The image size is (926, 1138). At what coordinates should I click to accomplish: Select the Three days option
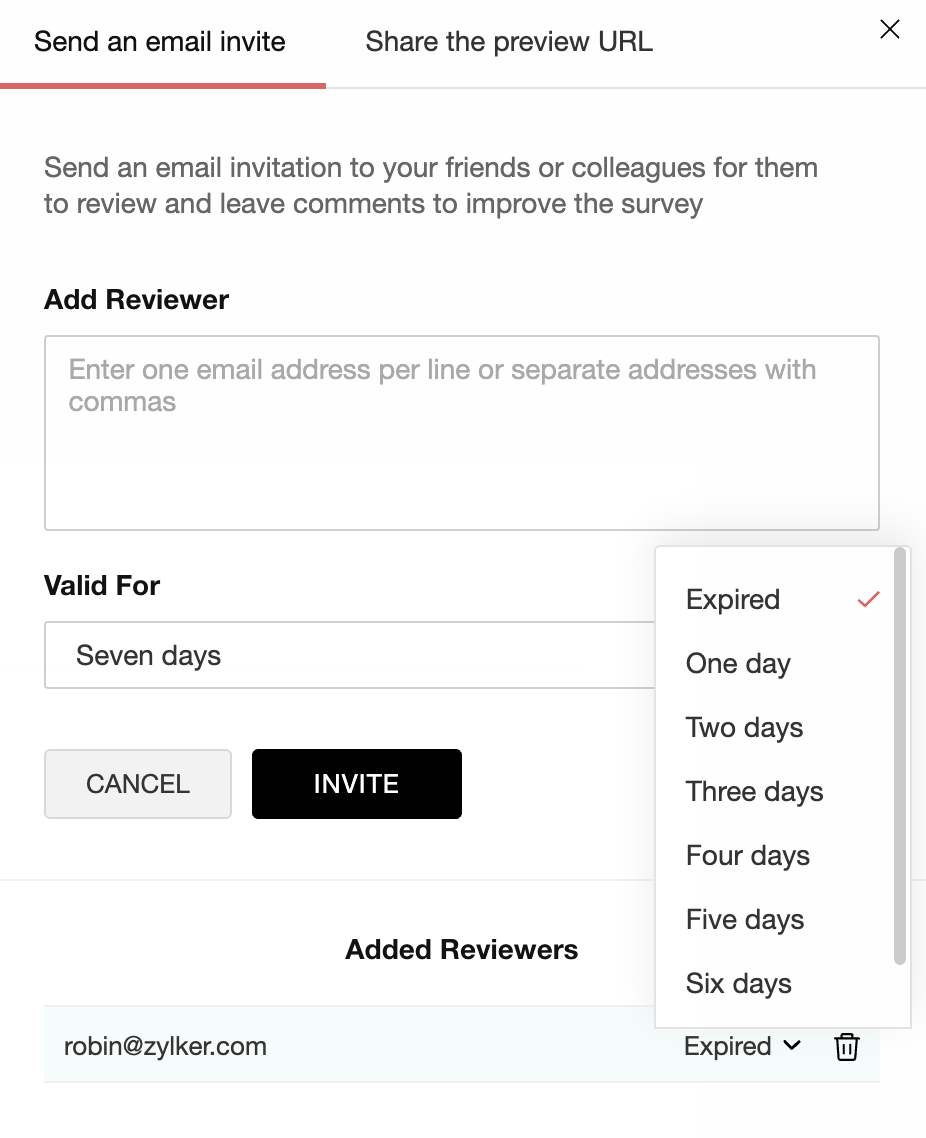(754, 792)
